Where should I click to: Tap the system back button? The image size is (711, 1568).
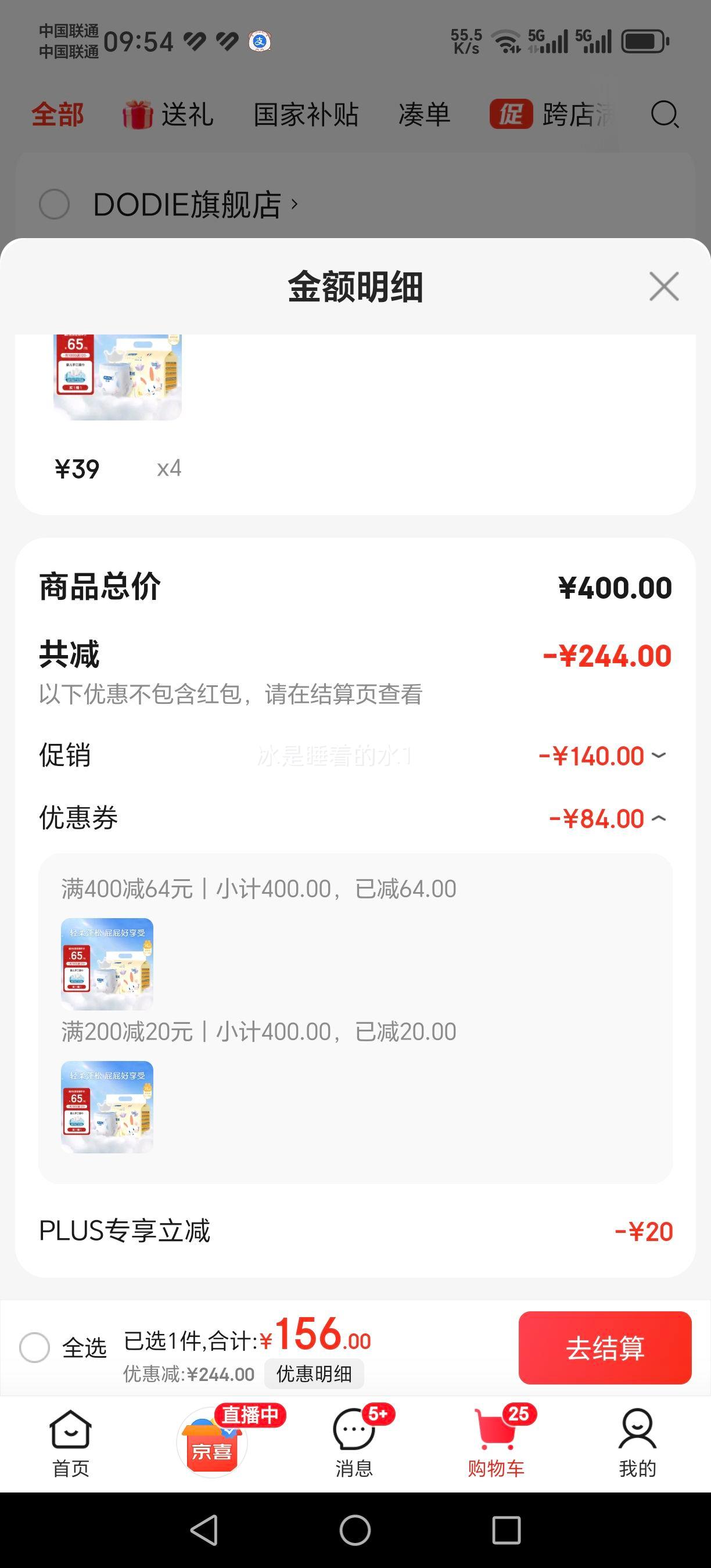click(204, 1530)
